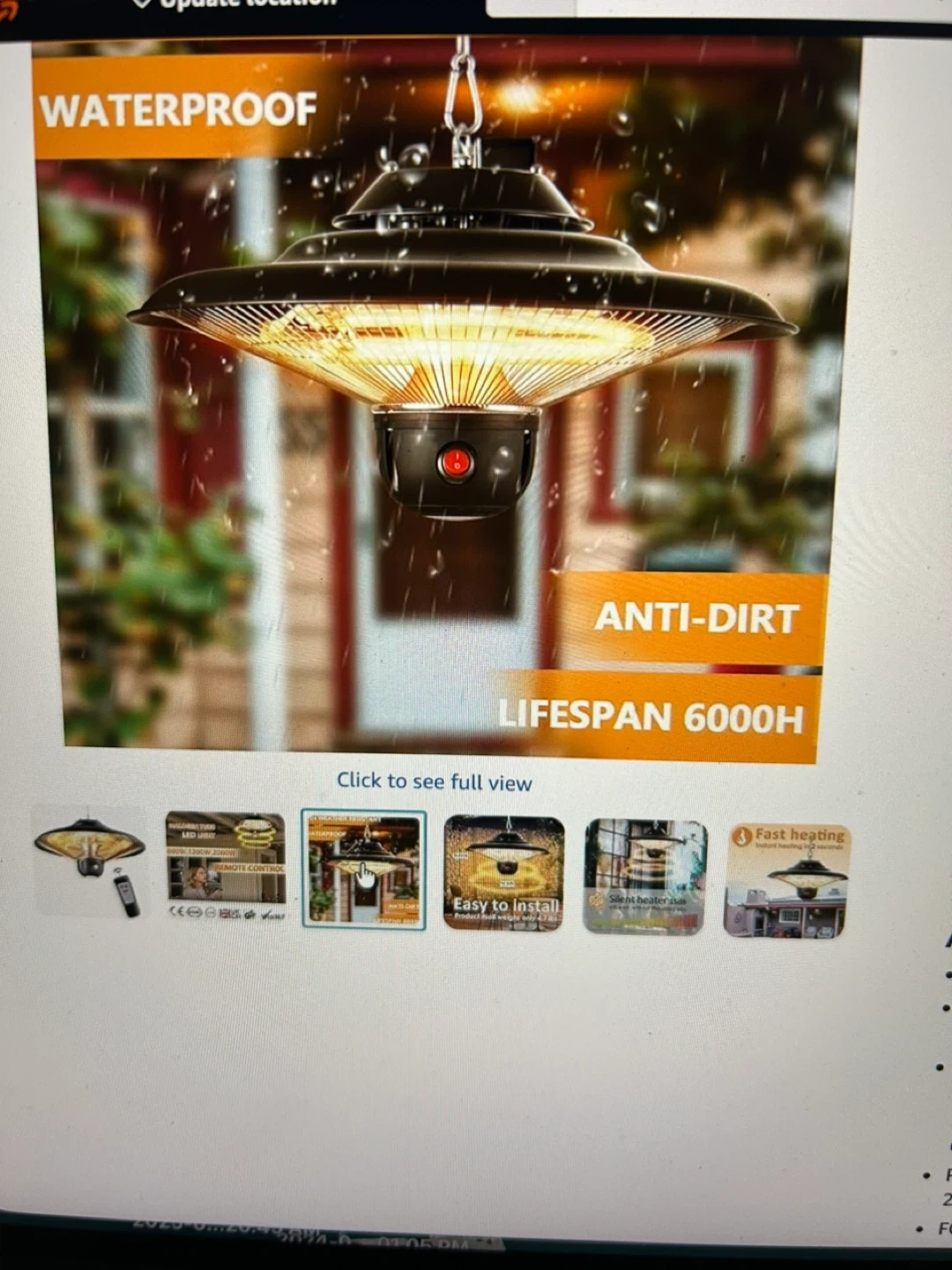Select the 'Easy to install' thumbnail
Screen dimensions: 952x1270
coord(504,872)
